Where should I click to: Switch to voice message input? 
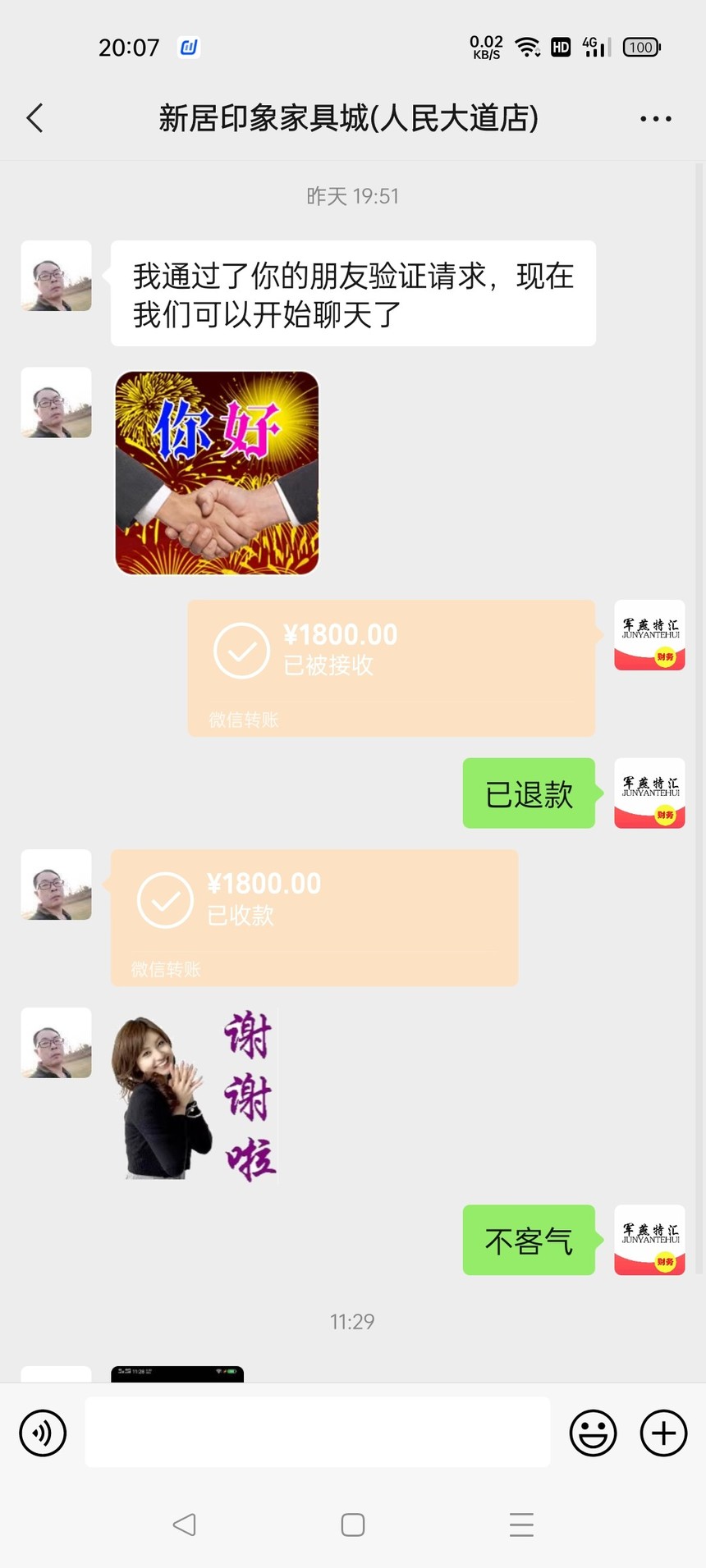click(43, 1433)
